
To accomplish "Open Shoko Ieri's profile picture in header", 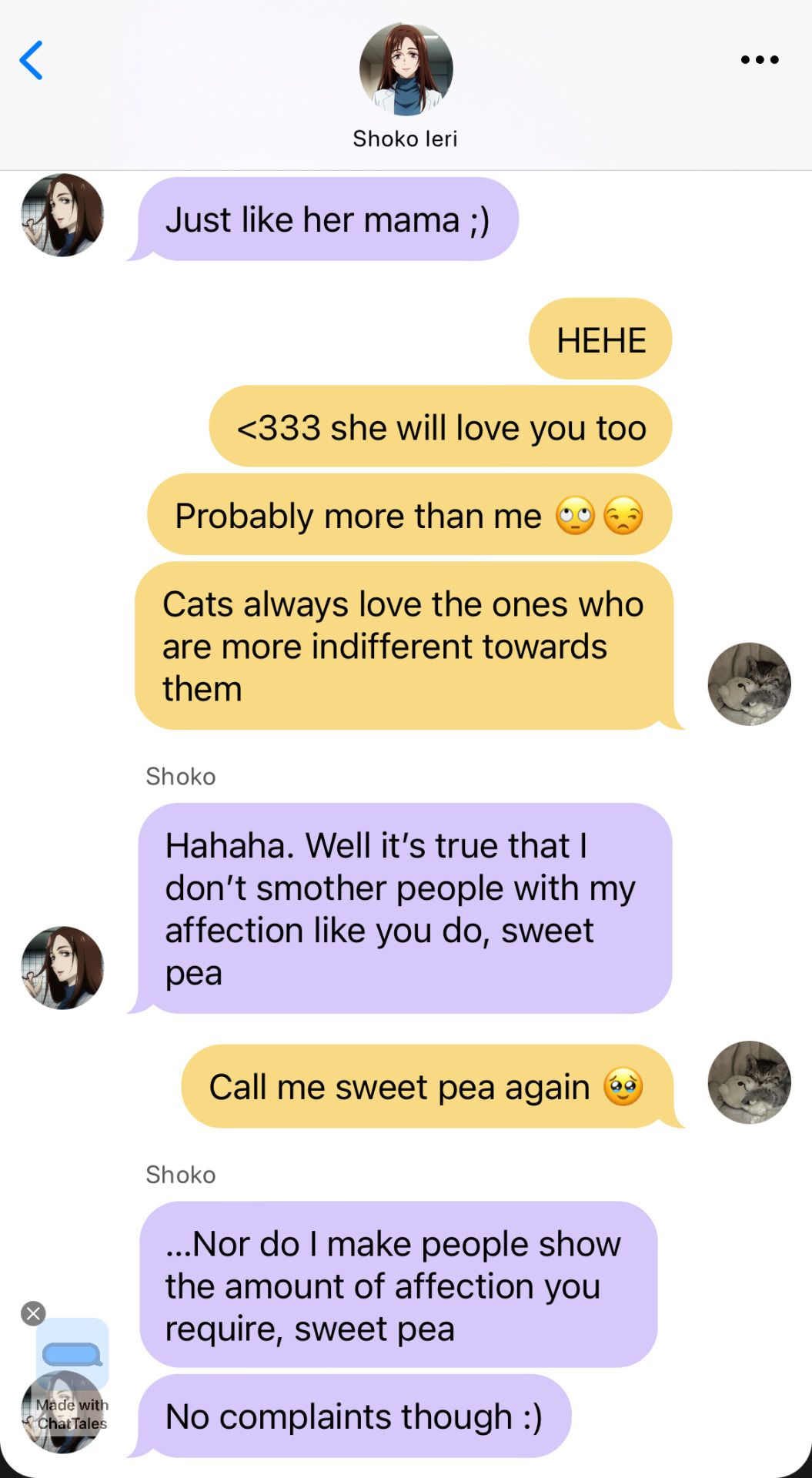I will click(406, 69).
